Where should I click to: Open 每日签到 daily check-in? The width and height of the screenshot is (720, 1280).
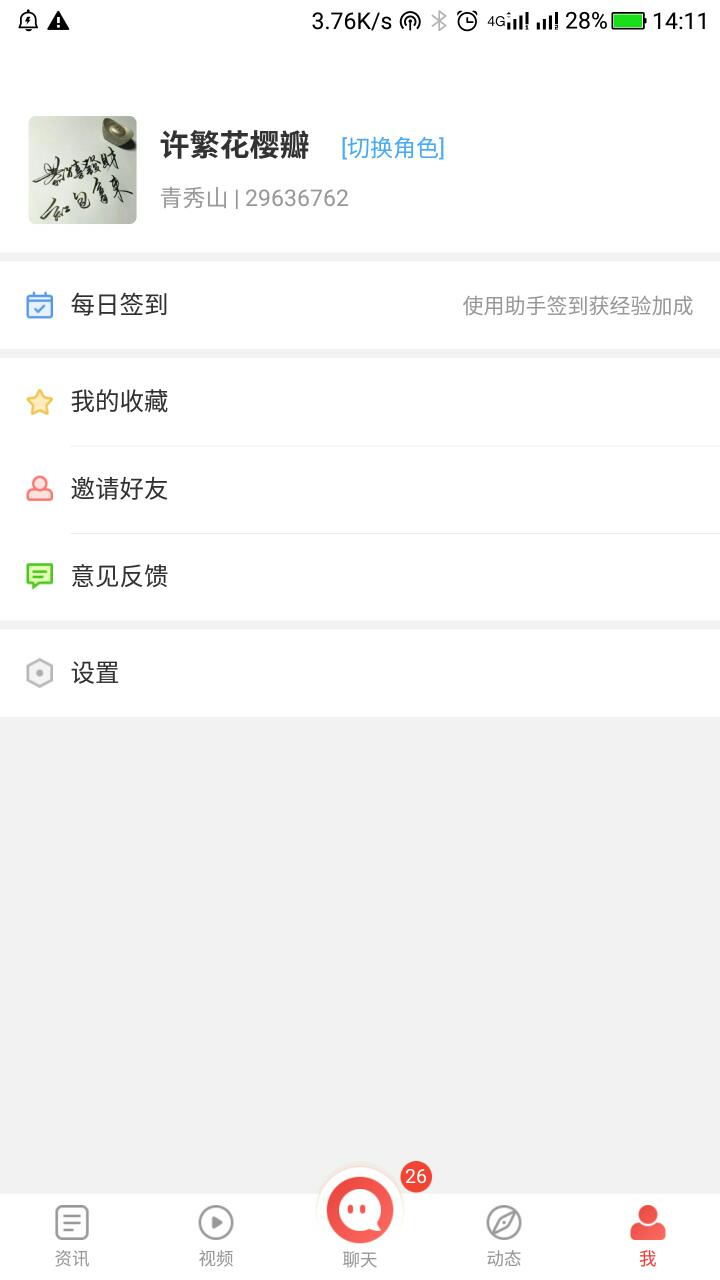pos(360,305)
